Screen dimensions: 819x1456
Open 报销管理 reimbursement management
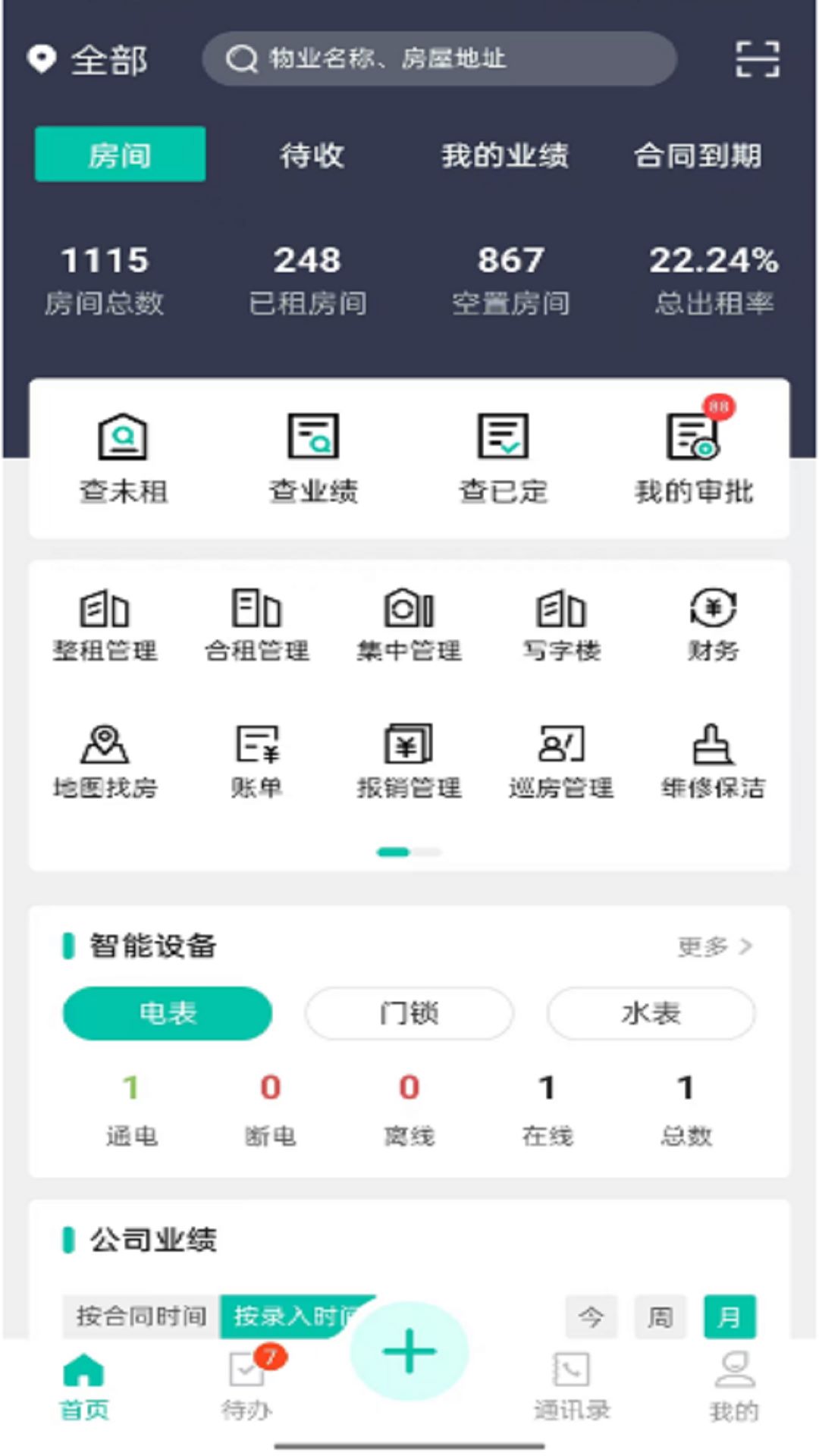point(409,758)
